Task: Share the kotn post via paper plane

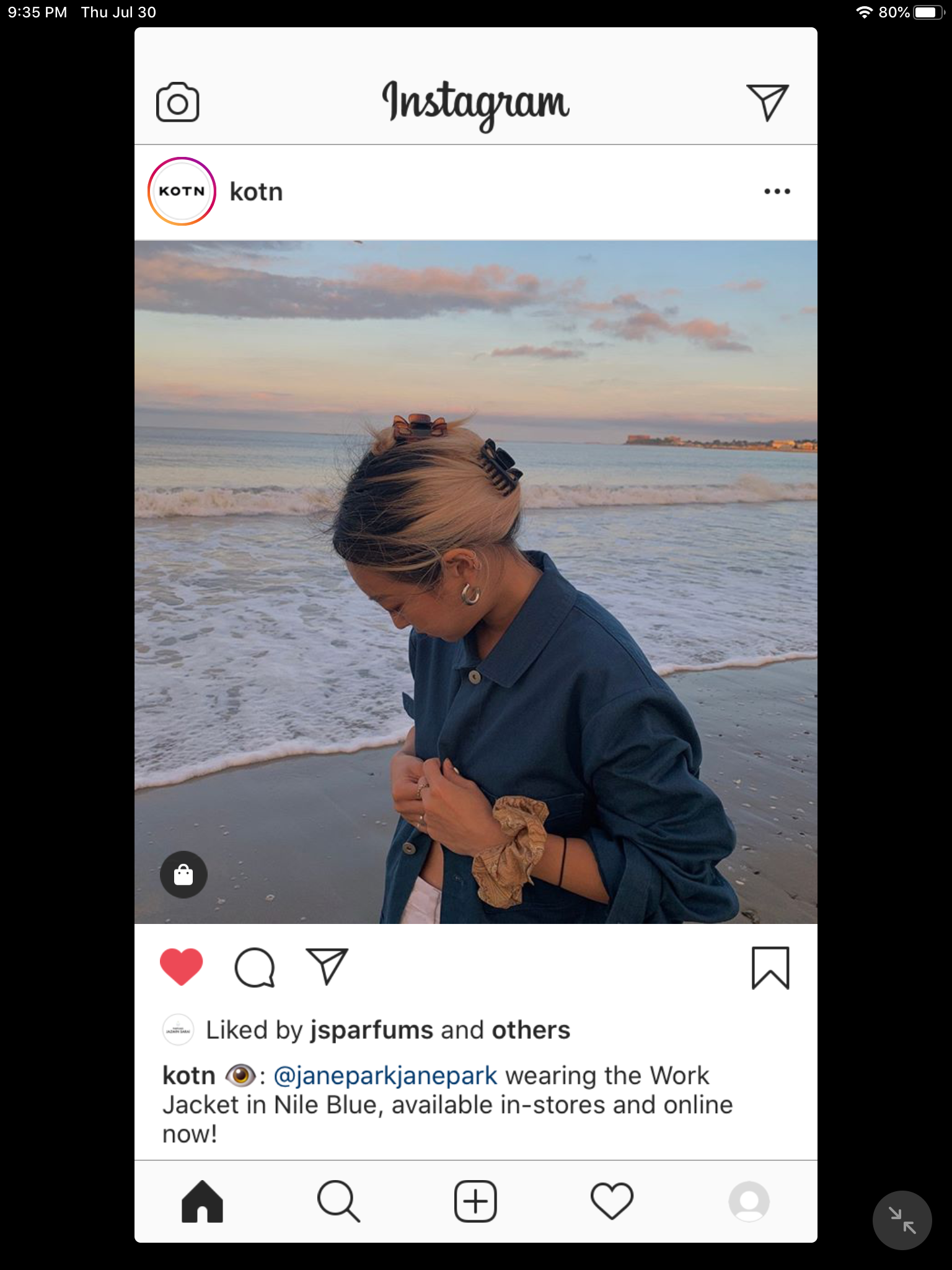Action: click(327, 967)
